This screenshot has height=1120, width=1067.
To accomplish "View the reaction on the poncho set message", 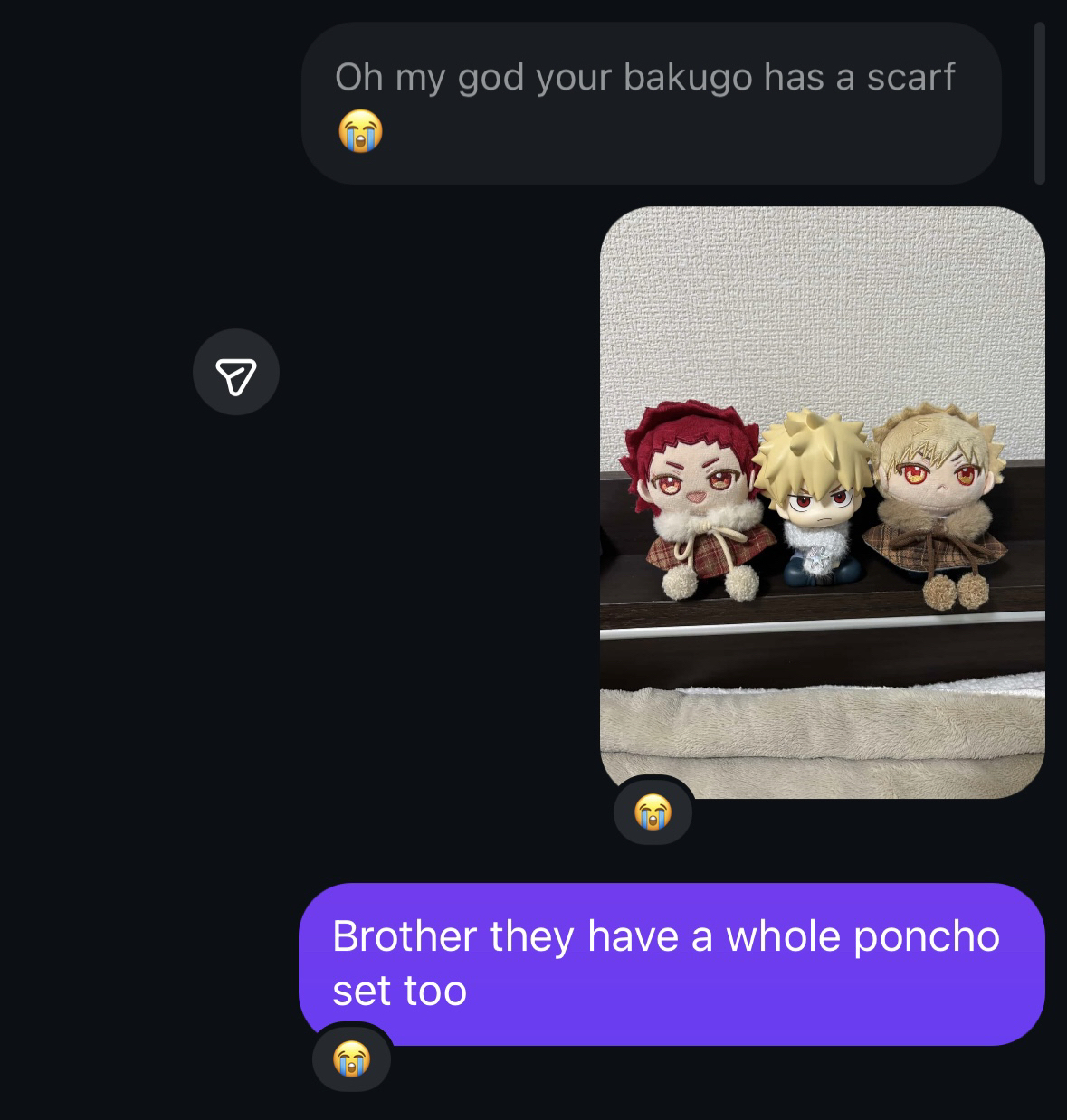I will click(351, 1058).
